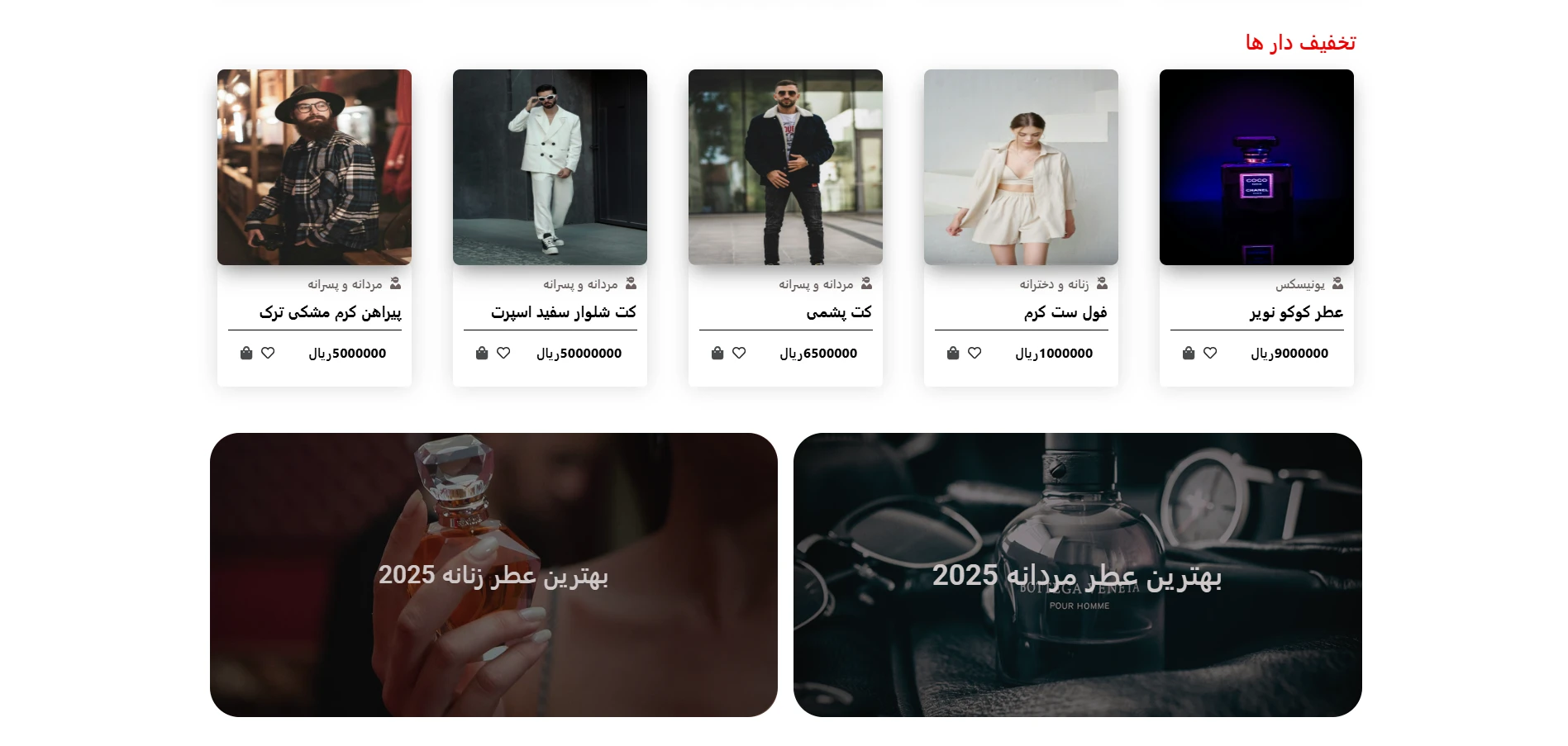Screen dimensions: 1568x746
Task: Favorite the فول ست کرم item
Action: (975, 353)
